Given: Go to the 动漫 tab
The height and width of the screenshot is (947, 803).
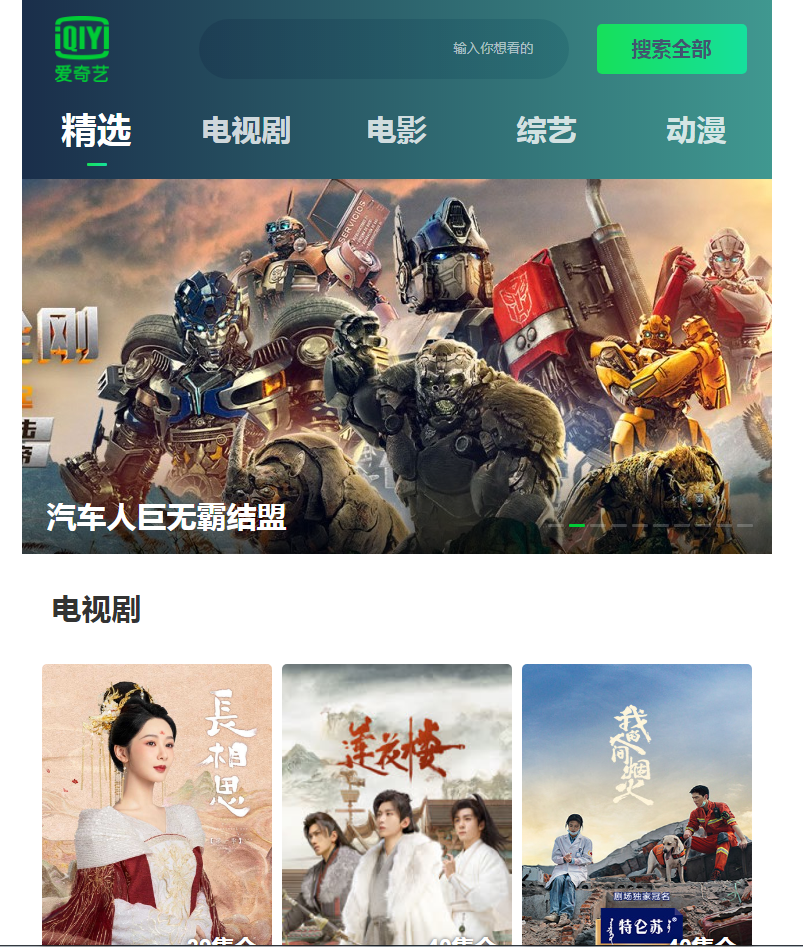Looking at the screenshot, I should point(696,131).
